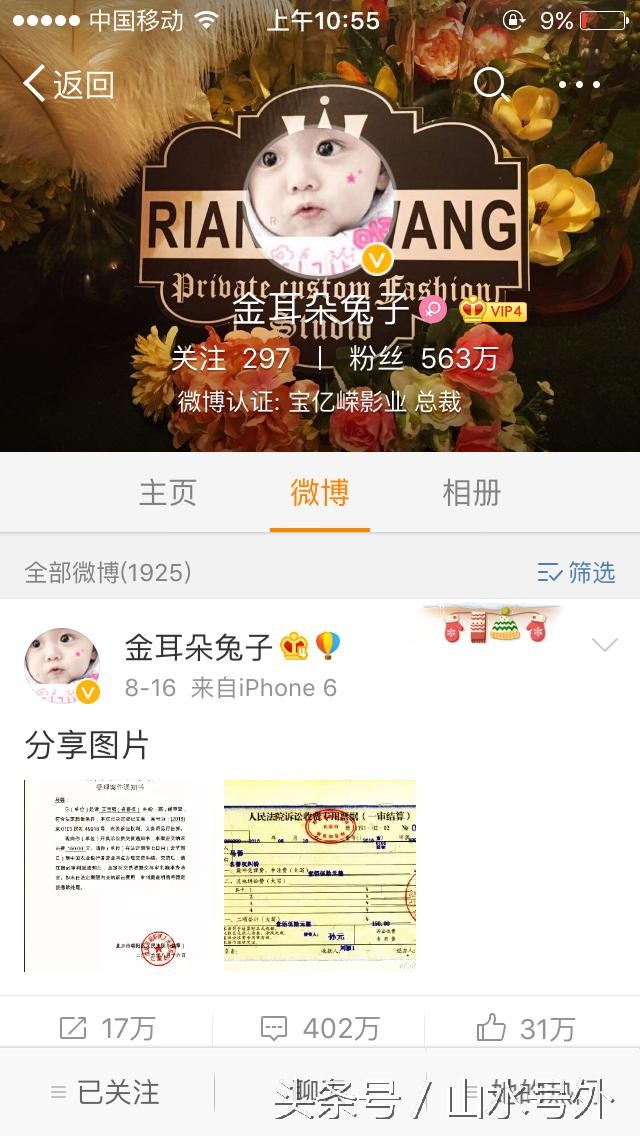View the 关注 297 following list
The image size is (640, 1136).
[x=231, y=358]
